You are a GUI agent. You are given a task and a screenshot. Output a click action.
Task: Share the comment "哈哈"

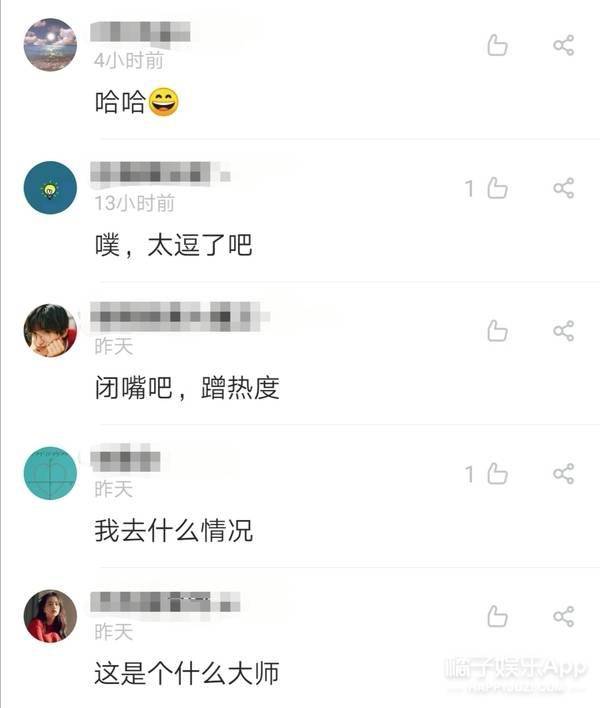coord(563,45)
